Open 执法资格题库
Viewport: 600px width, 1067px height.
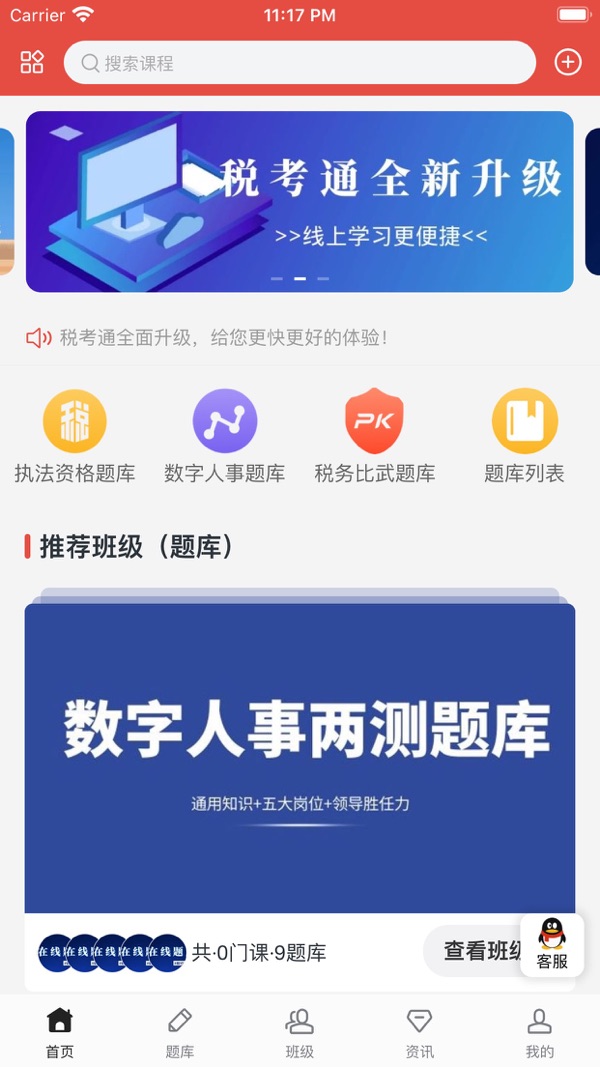coord(75,436)
